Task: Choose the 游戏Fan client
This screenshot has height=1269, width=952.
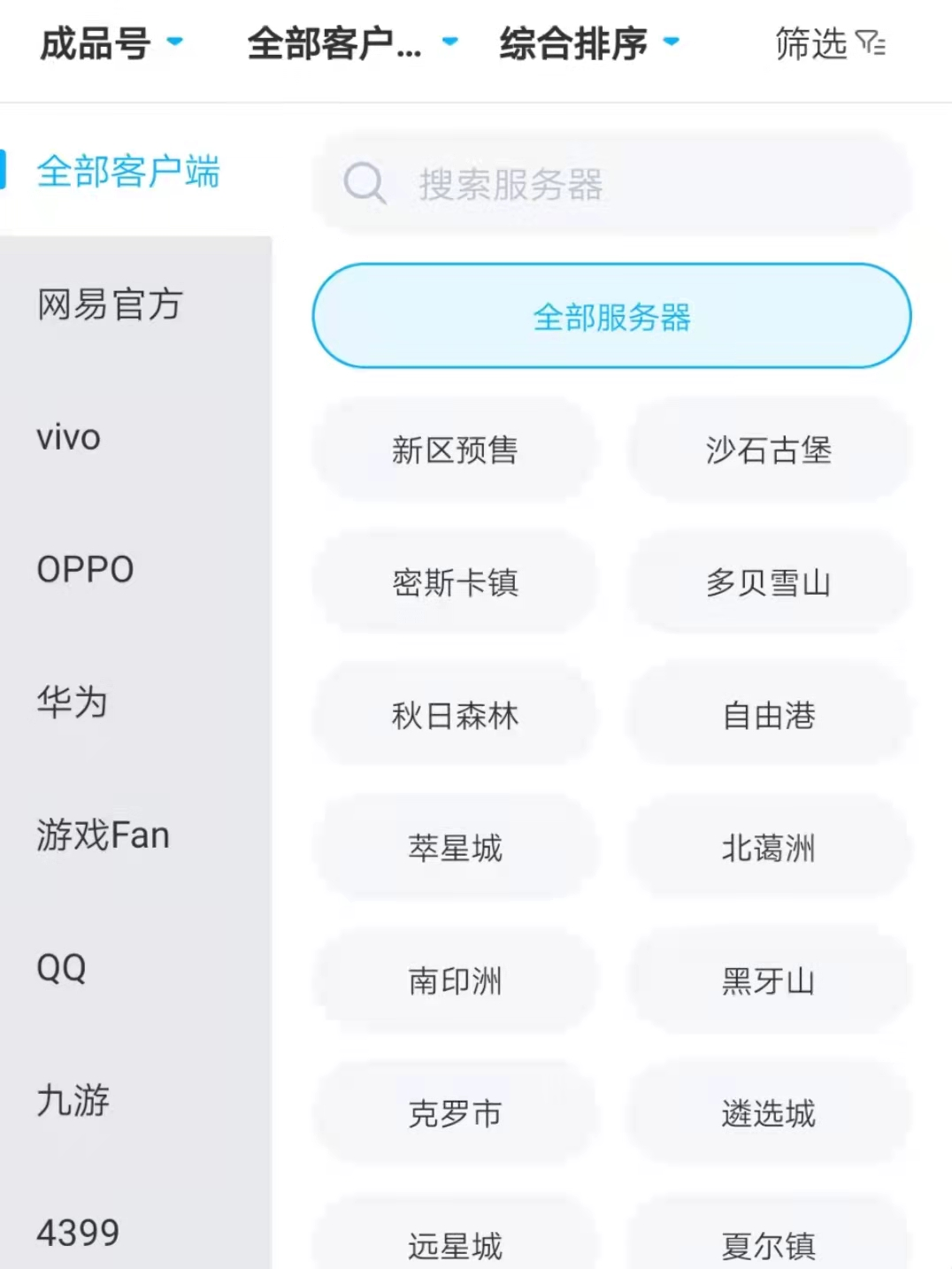Action: tap(103, 835)
